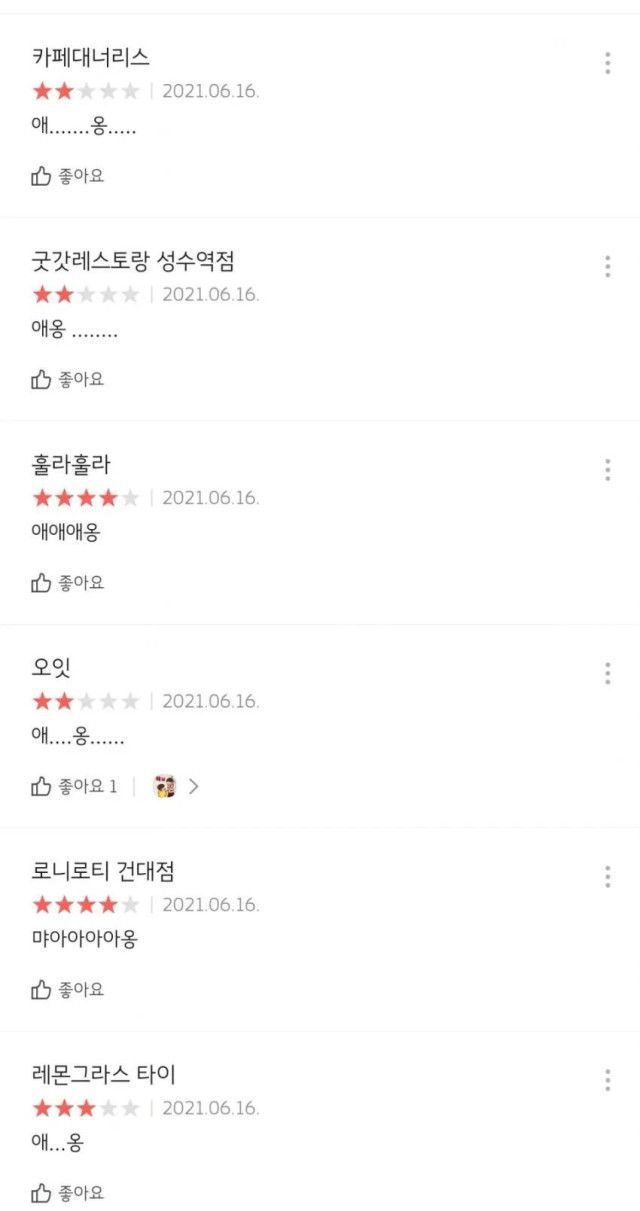Open the overflow menu for 훌라훌라 review
The image size is (640, 1211).
point(607,469)
